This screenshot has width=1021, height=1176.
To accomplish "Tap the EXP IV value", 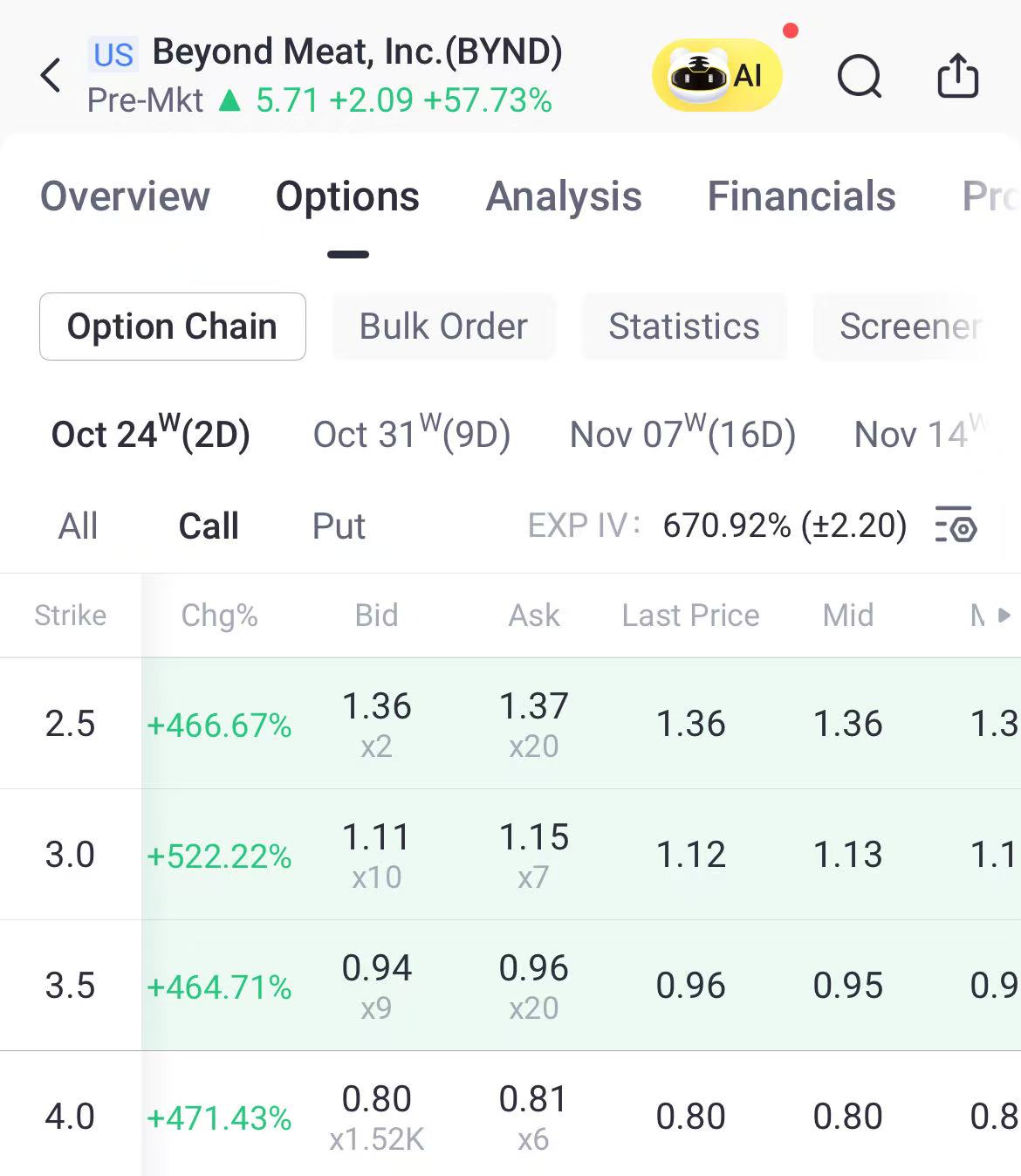I will [x=785, y=525].
